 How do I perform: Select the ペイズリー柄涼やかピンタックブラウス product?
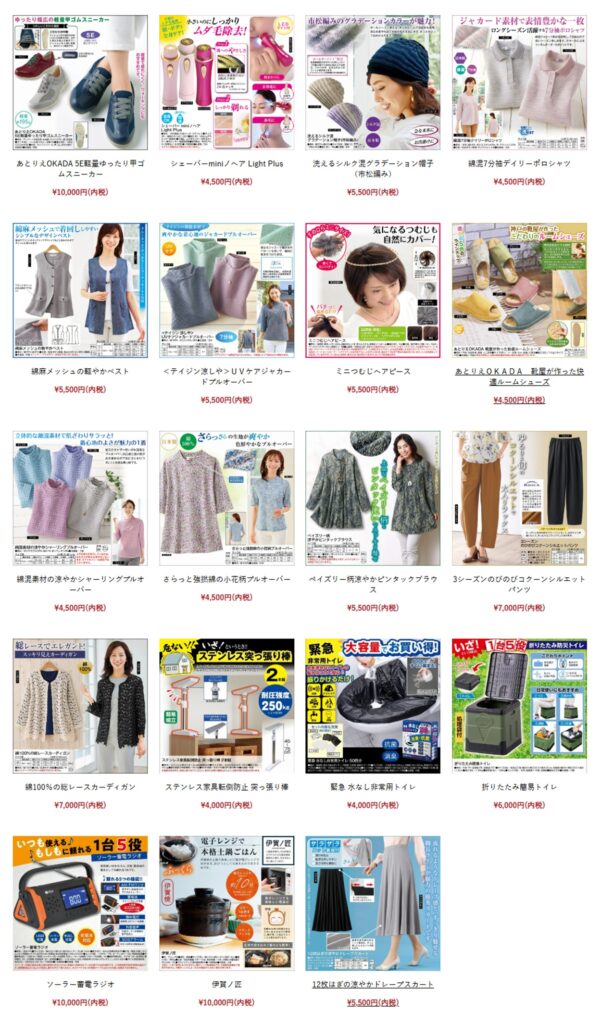pyautogui.click(x=373, y=498)
